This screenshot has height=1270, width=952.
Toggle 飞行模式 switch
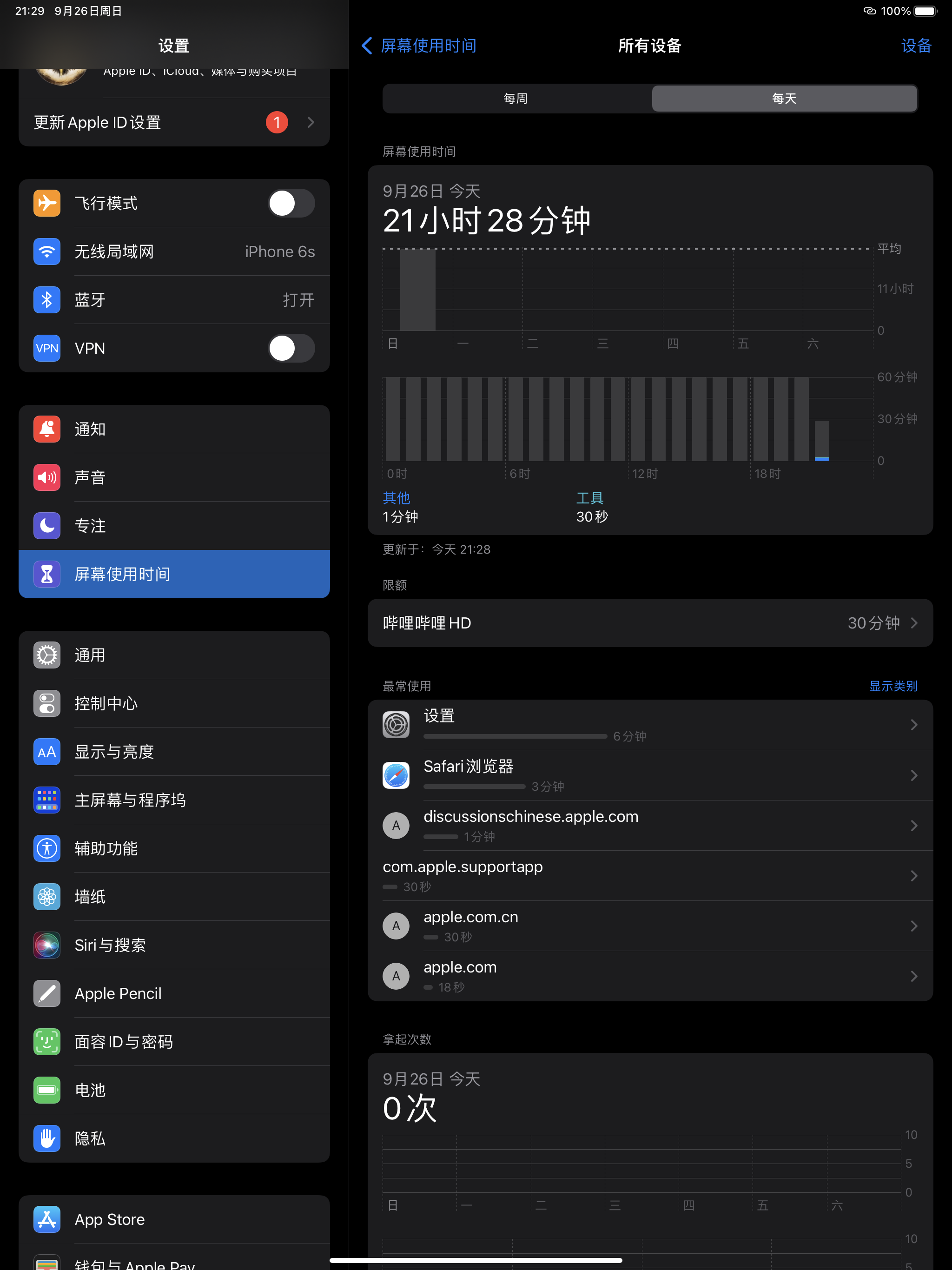click(x=291, y=203)
